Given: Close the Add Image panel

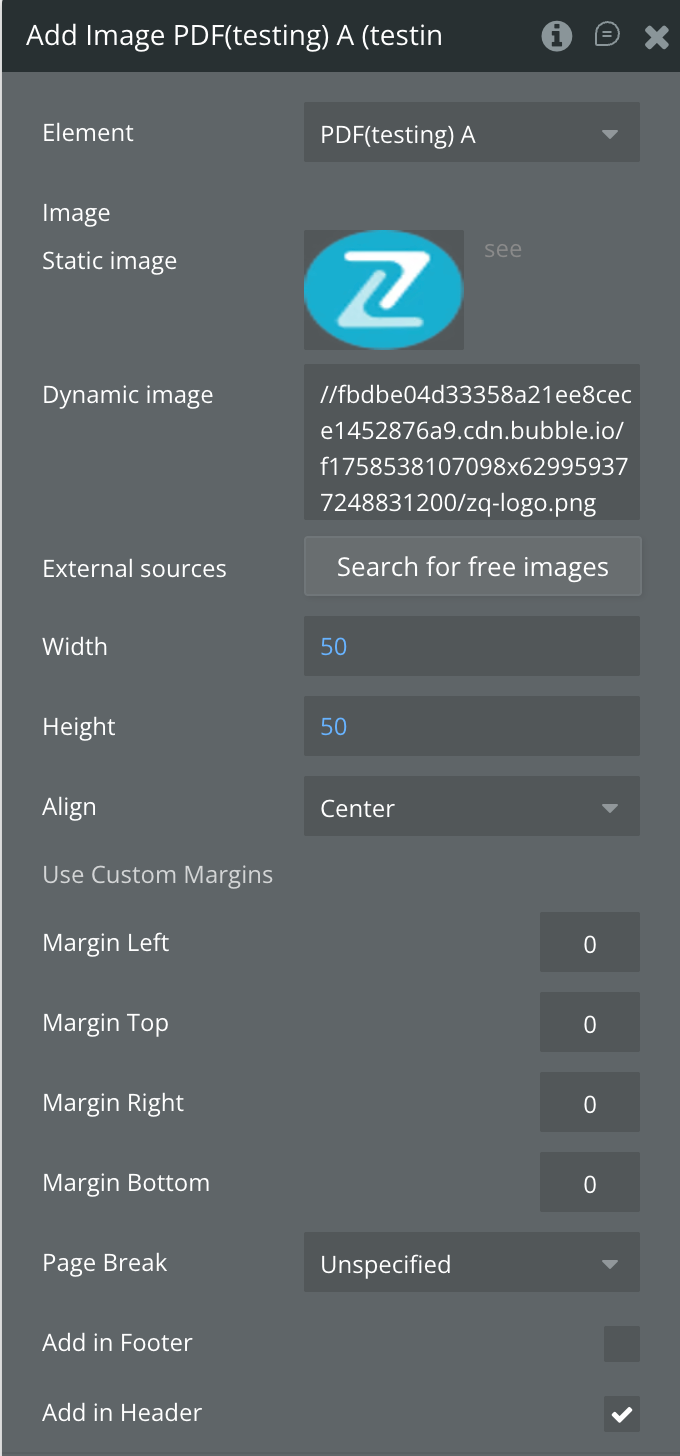Looking at the screenshot, I should 656,38.
